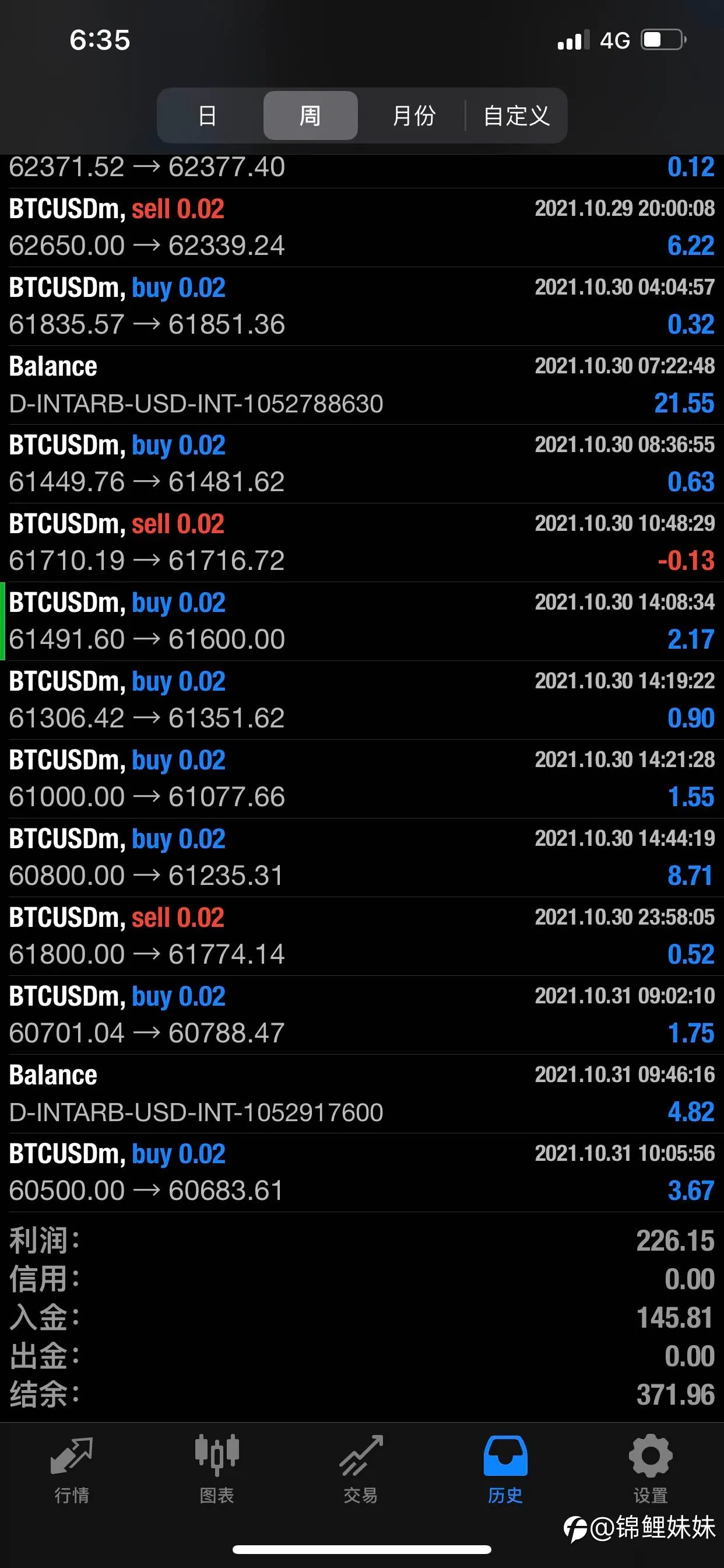Expand the sell trade at 2021.10.30 23:58:05
Viewport: 724px width, 1568px height.
pyautogui.click(x=362, y=936)
